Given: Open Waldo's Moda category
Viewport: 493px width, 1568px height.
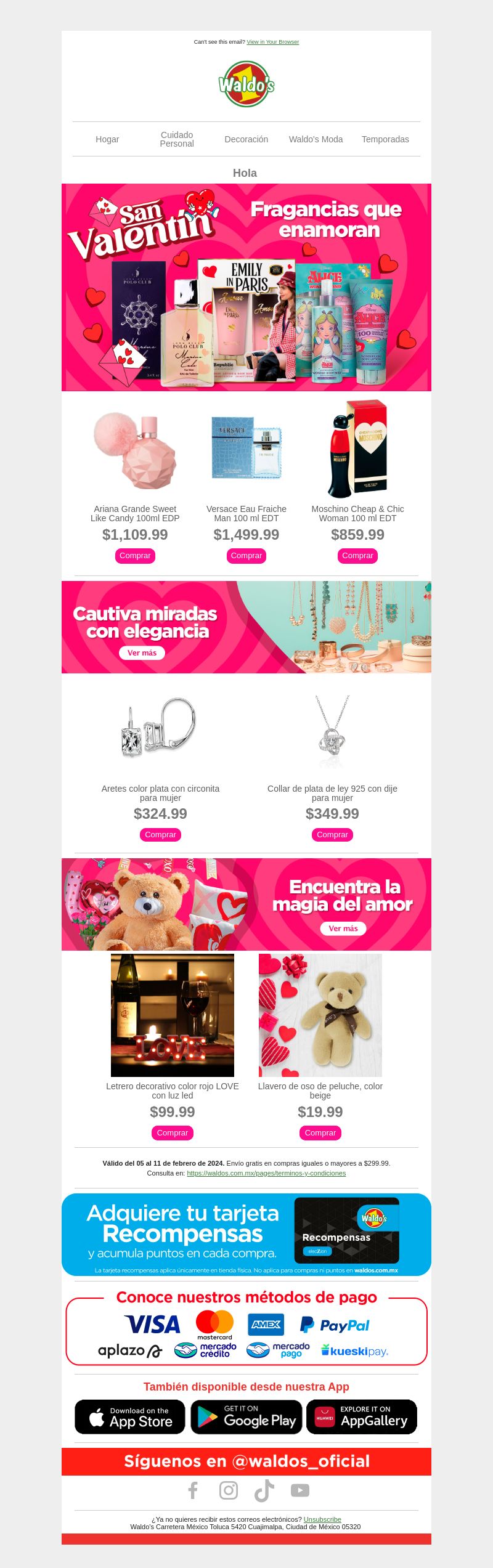Looking at the screenshot, I should coord(316,139).
